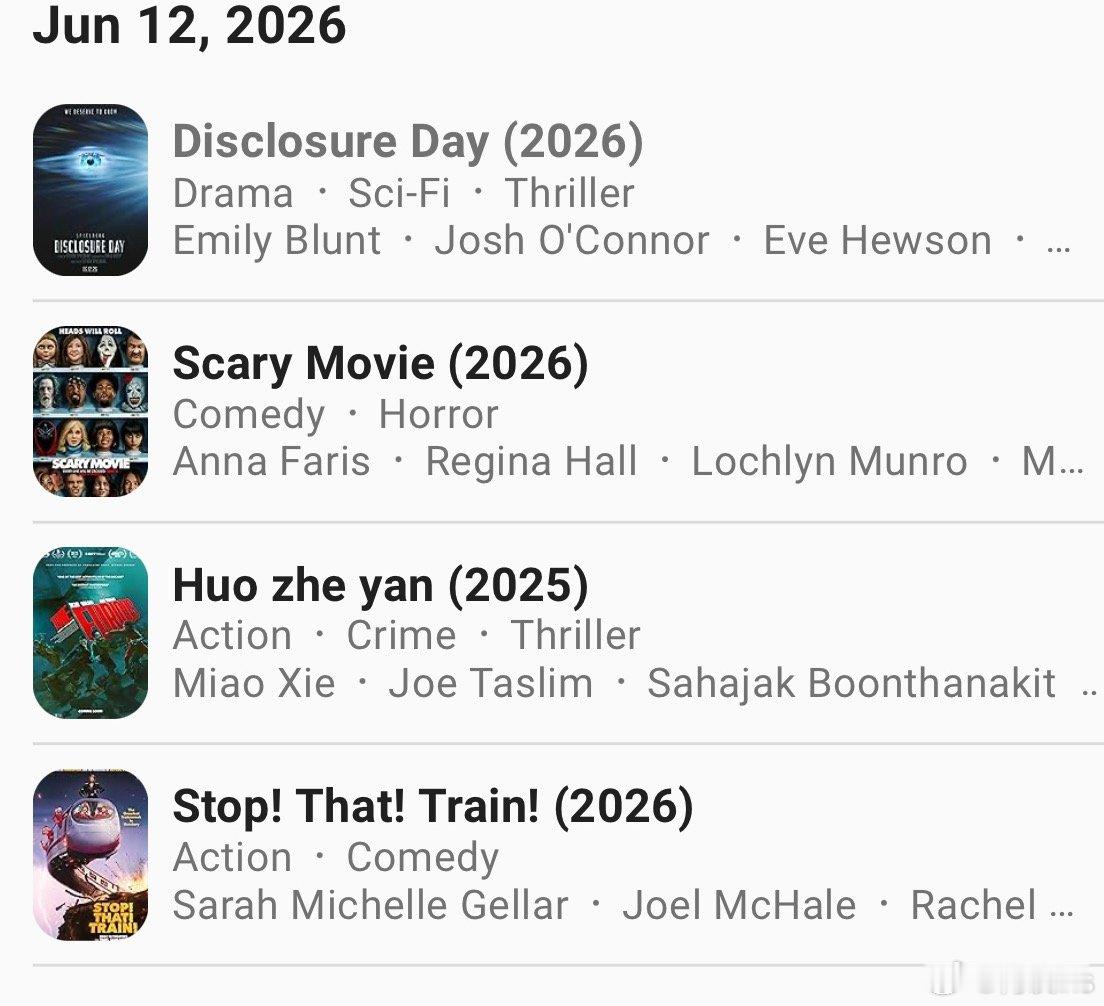Select the Scary Movie (2026) listing

coord(380,364)
